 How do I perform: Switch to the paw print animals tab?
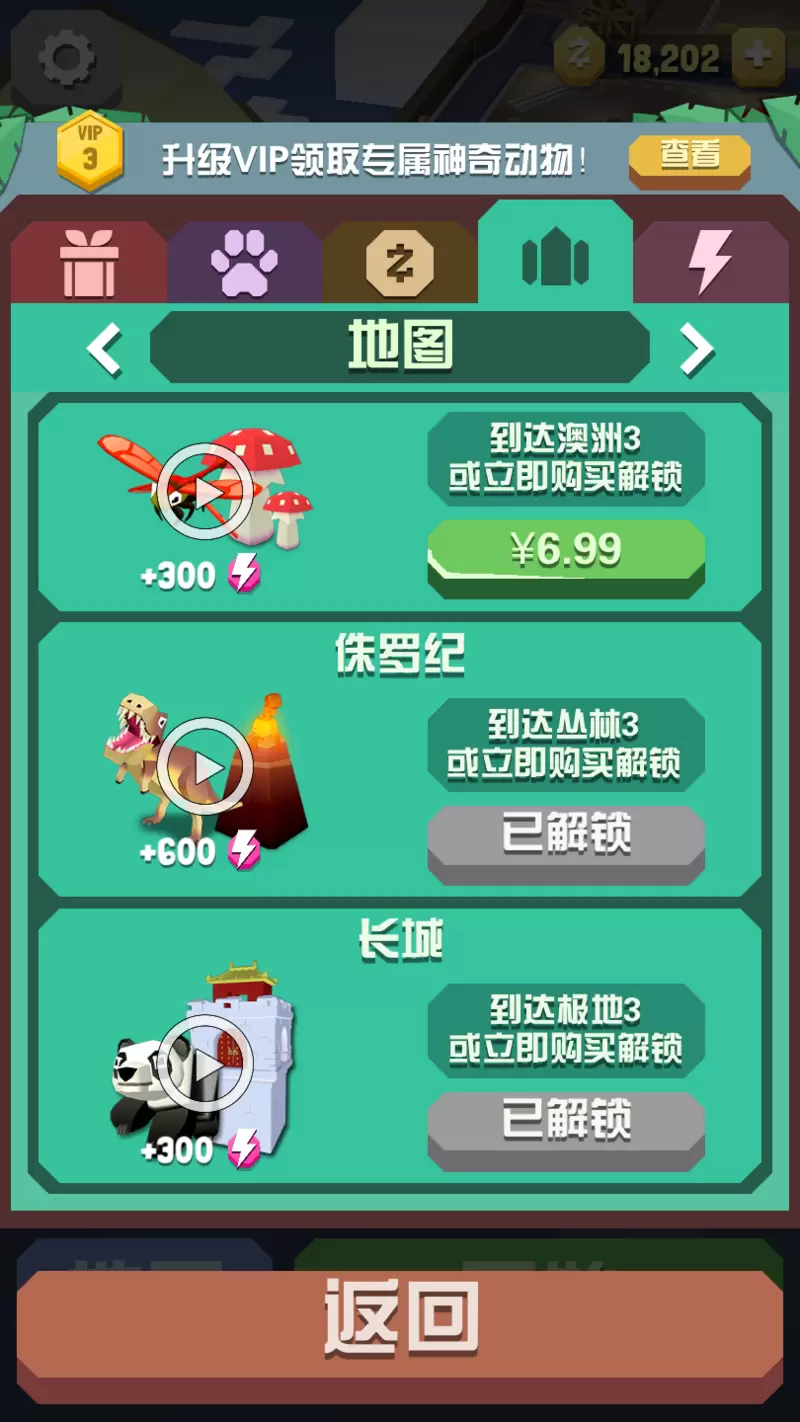tap(244, 263)
